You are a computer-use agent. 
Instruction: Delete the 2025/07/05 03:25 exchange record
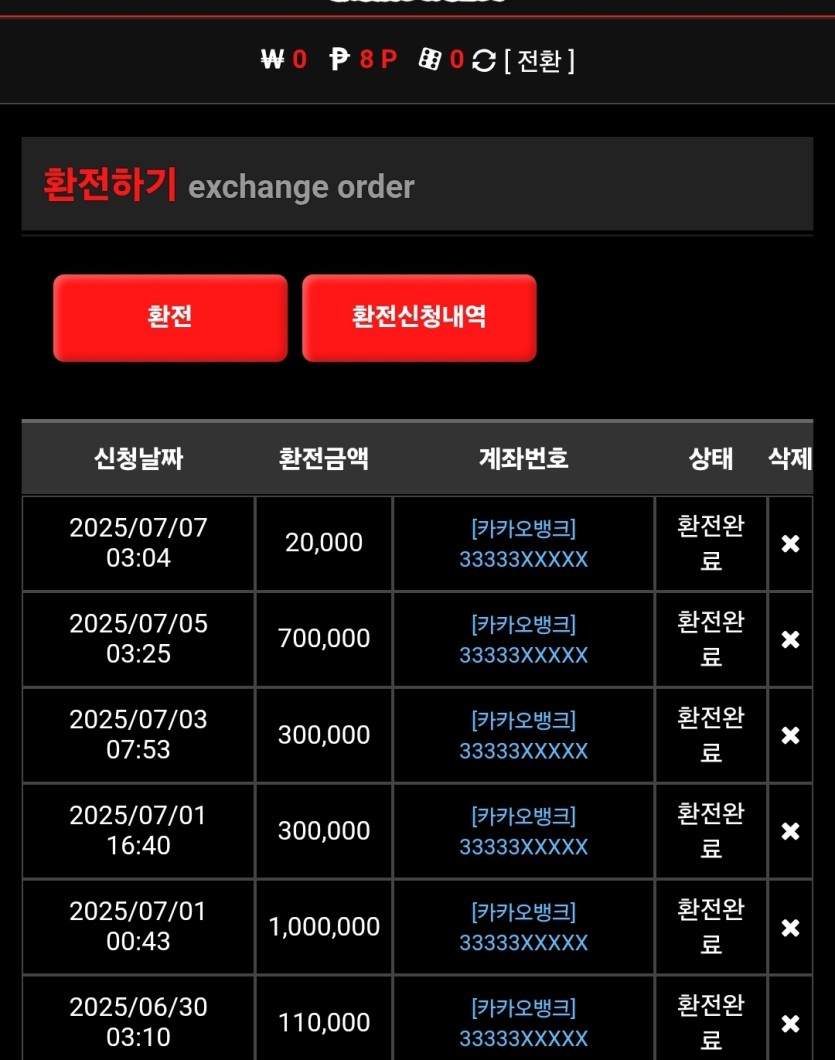click(790, 640)
